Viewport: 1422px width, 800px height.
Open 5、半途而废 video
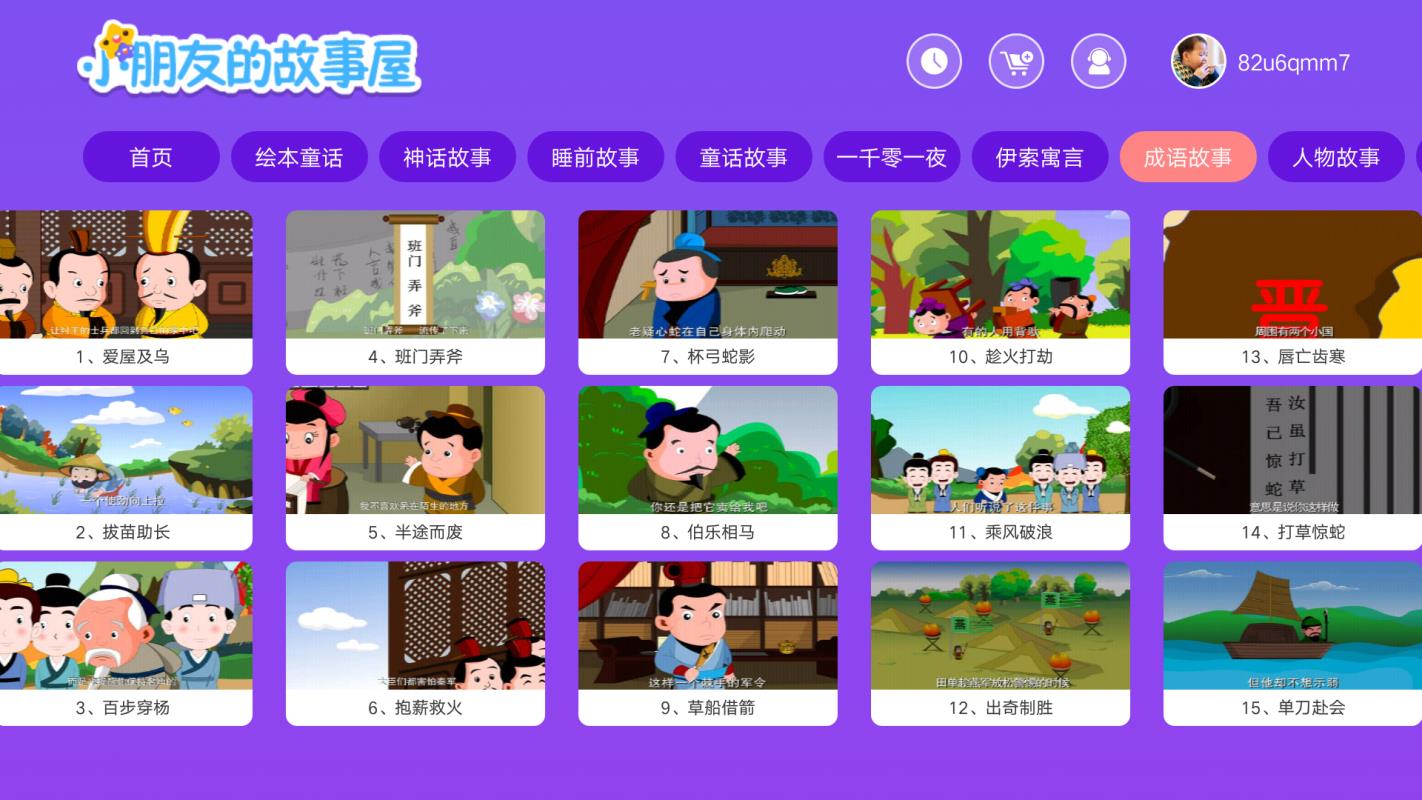point(415,467)
